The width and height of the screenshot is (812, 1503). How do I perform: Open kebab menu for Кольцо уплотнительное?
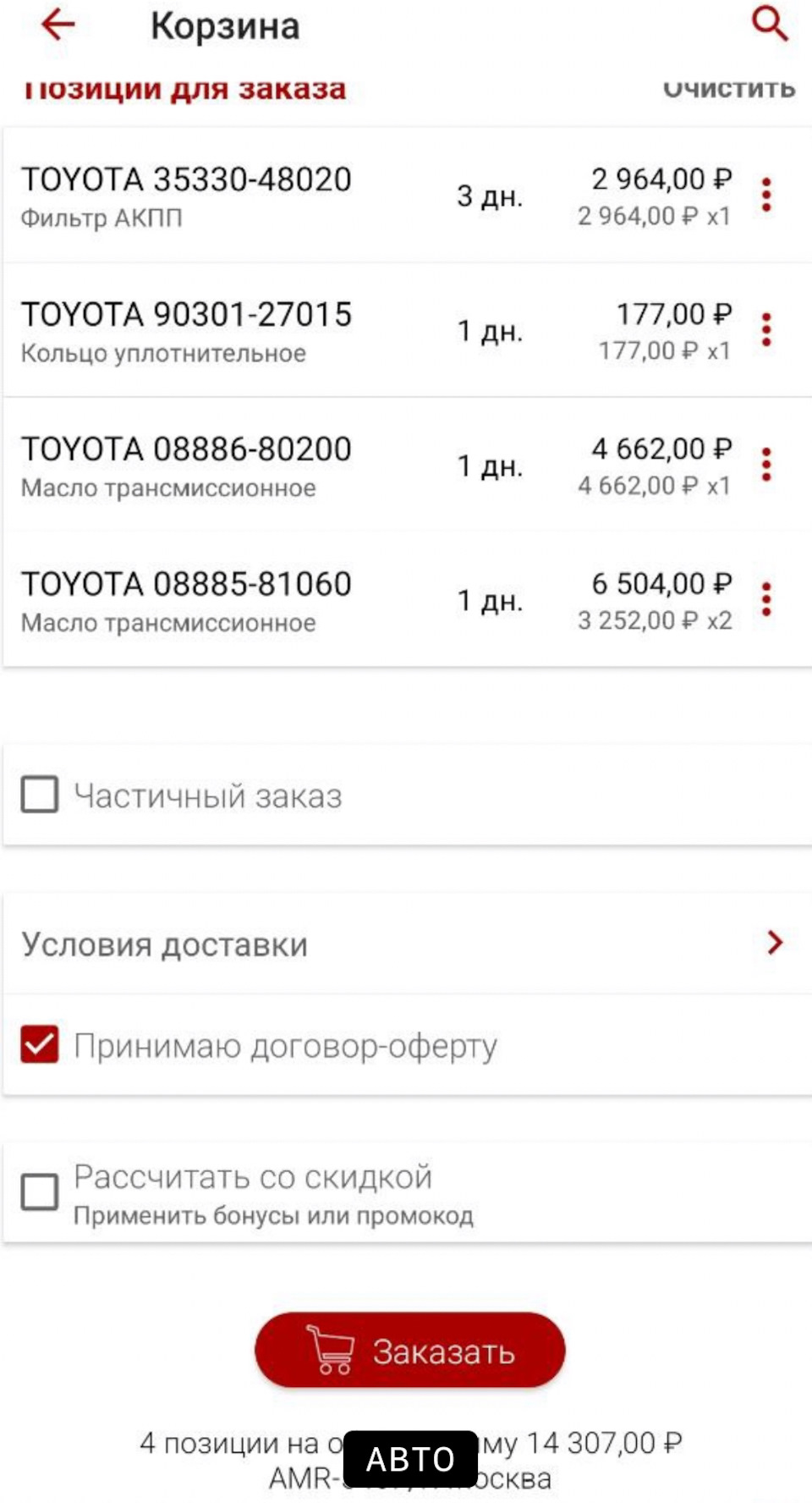(766, 331)
